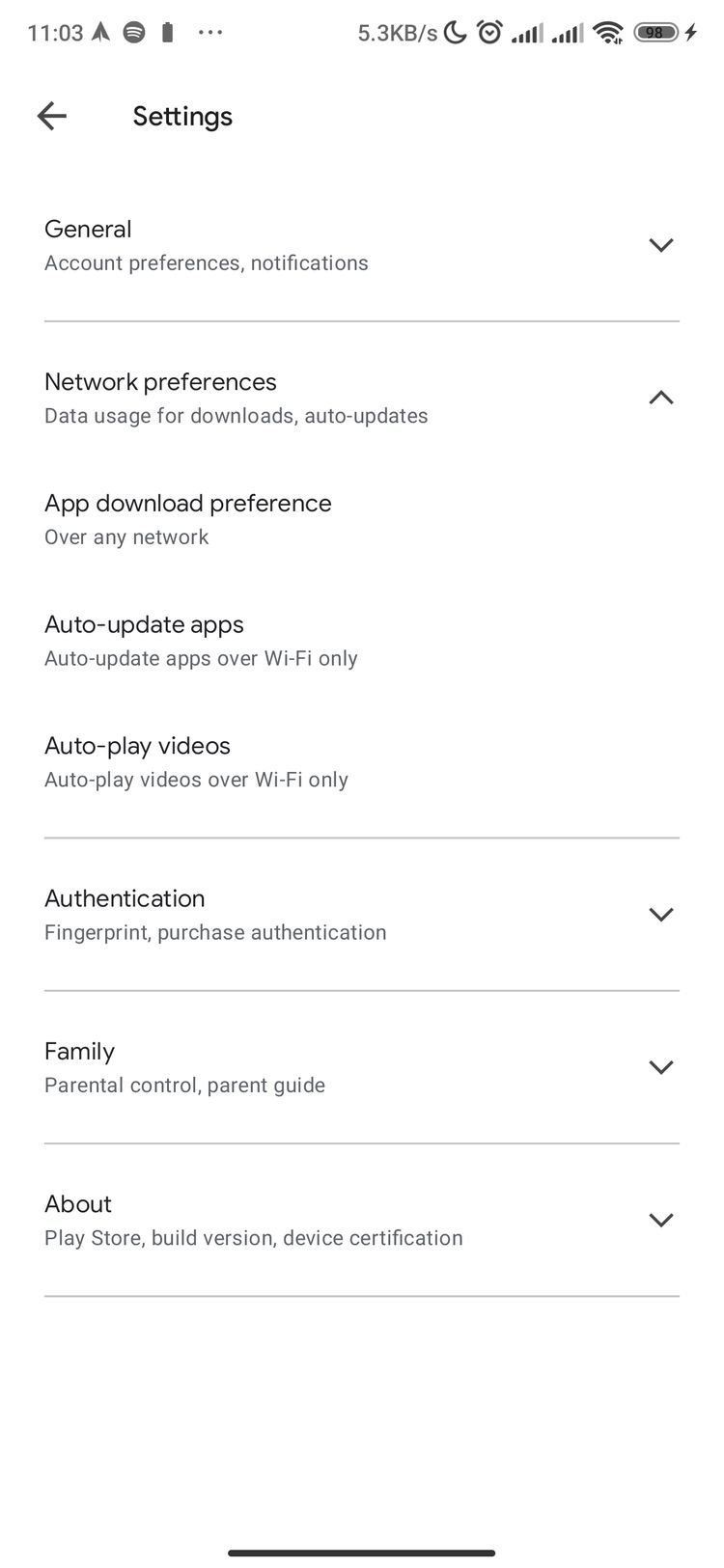The image size is (724, 1568).
Task: Open Auto-play videos setting
Action: pos(196,762)
